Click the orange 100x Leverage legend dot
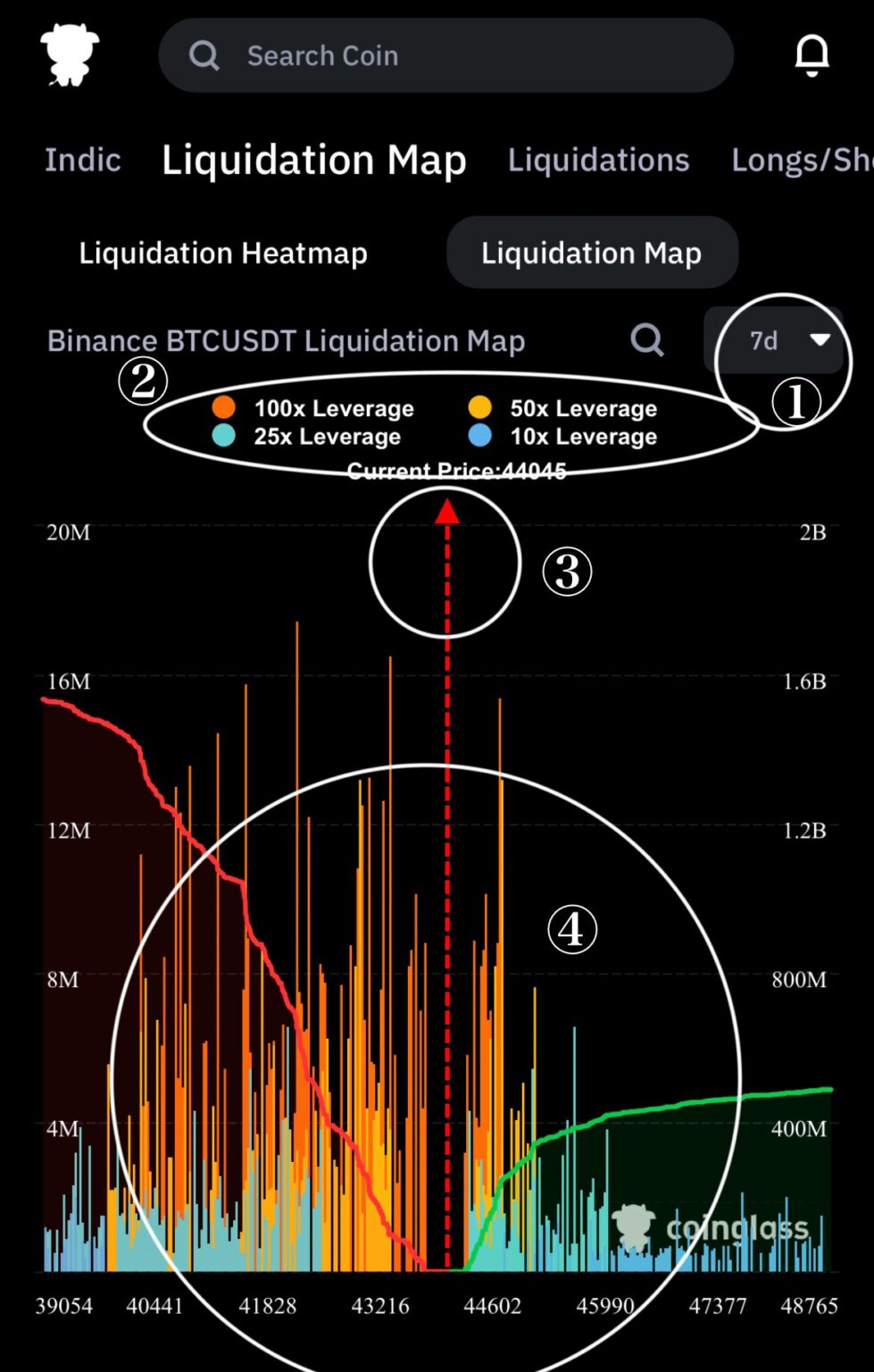This screenshot has height=1372, width=874. click(x=222, y=408)
